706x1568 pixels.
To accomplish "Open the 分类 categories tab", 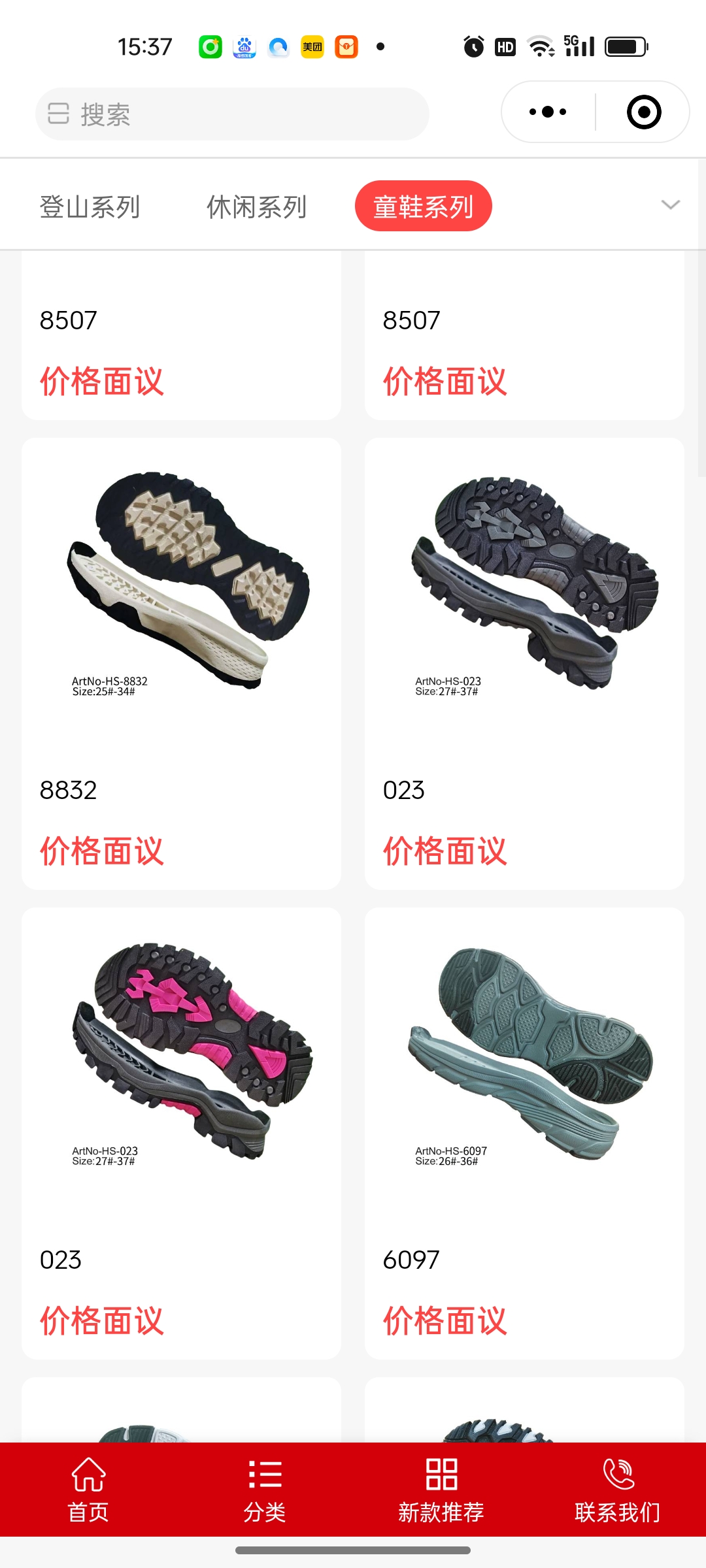I will tap(265, 1490).
